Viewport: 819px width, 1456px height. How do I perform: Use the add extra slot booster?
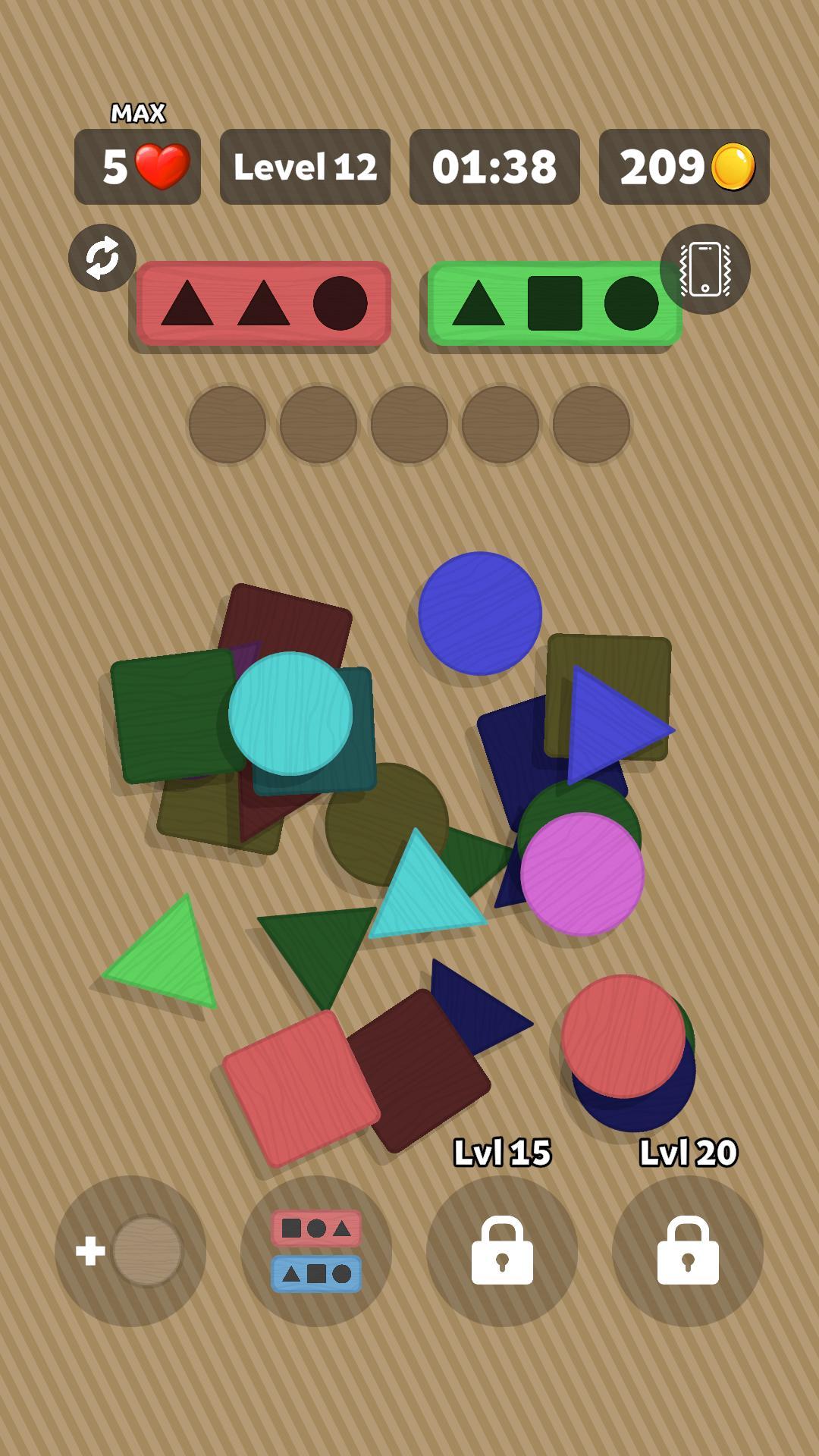coord(130,1250)
